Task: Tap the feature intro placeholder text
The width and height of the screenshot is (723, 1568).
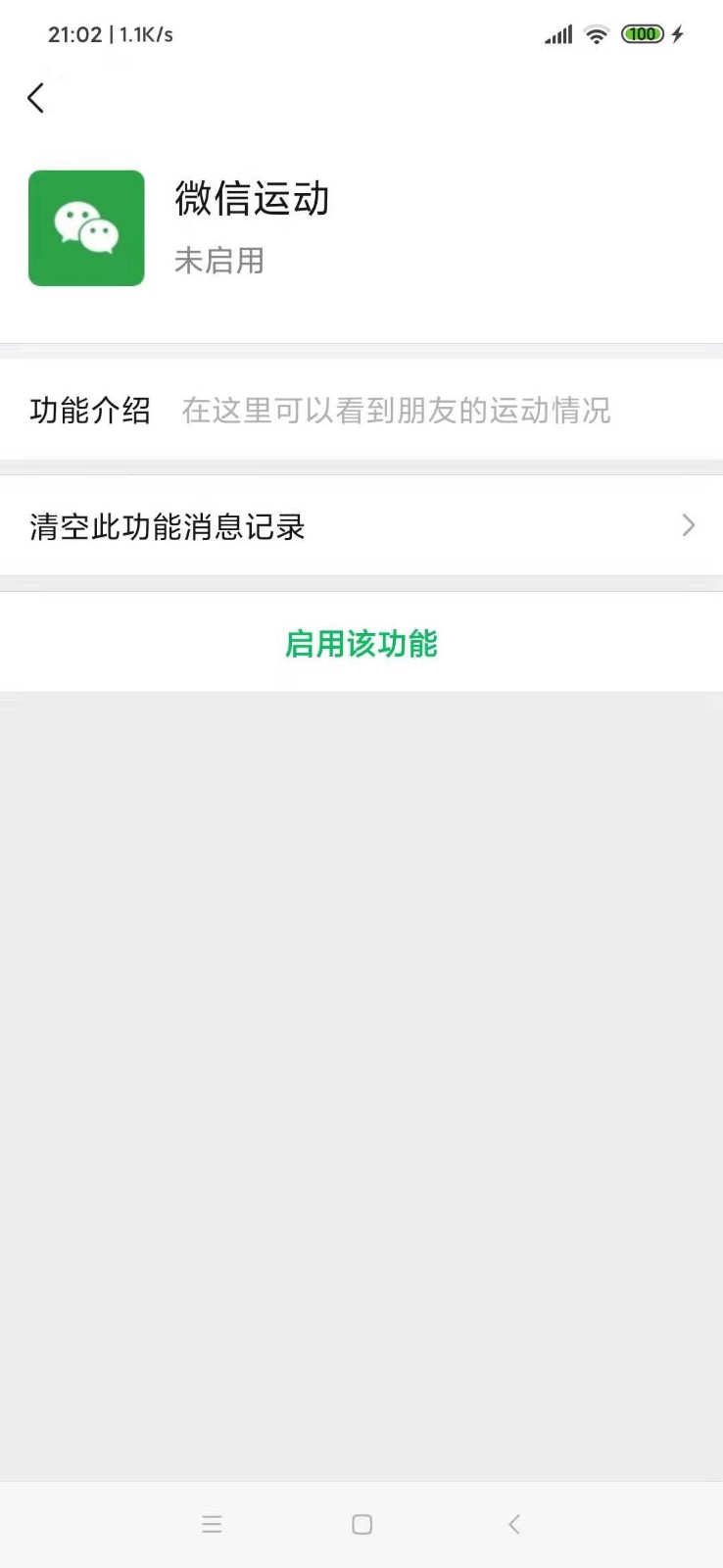Action: click(x=395, y=411)
